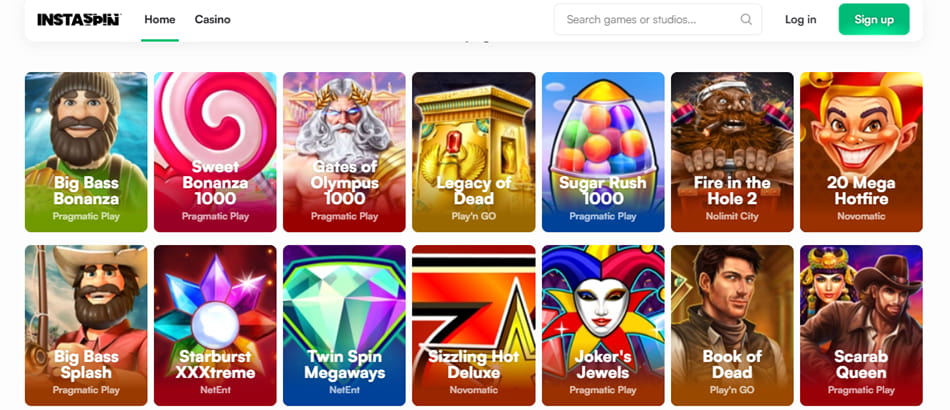The image size is (950, 410).
Task: Launch Sizzling Hot Deluxe
Action: click(473, 325)
